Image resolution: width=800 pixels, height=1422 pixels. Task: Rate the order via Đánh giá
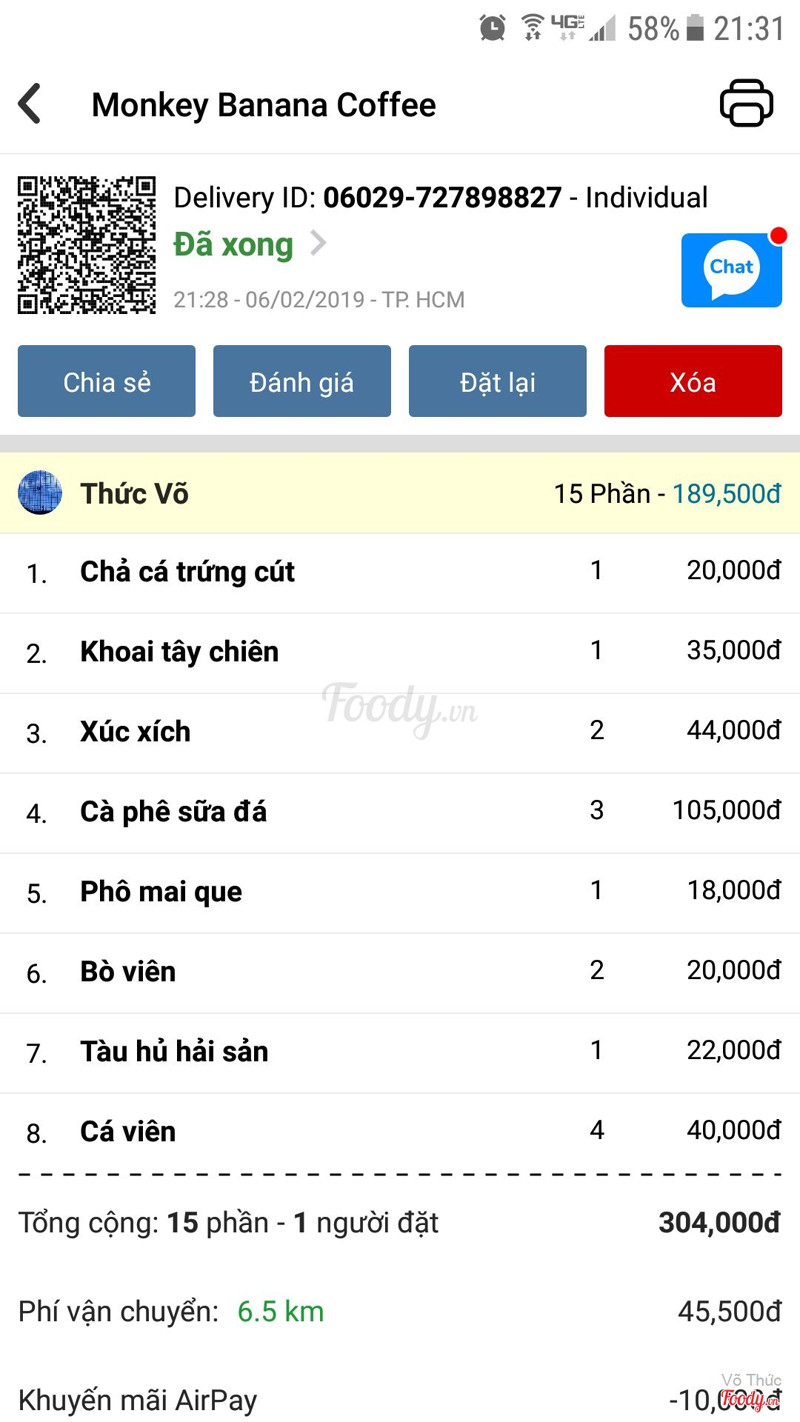point(302,381)
